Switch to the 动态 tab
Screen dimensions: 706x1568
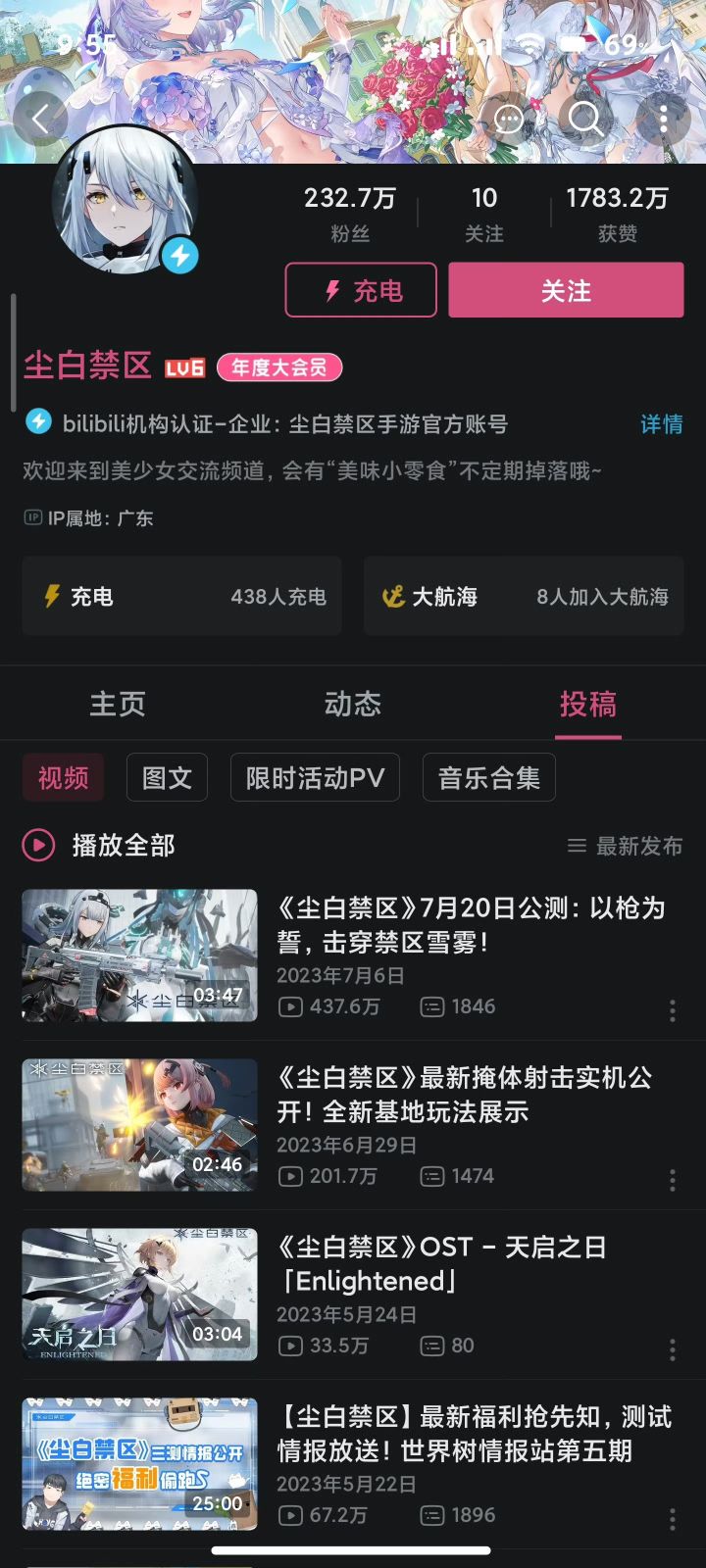pyautogui.click(x=352, y=703)
